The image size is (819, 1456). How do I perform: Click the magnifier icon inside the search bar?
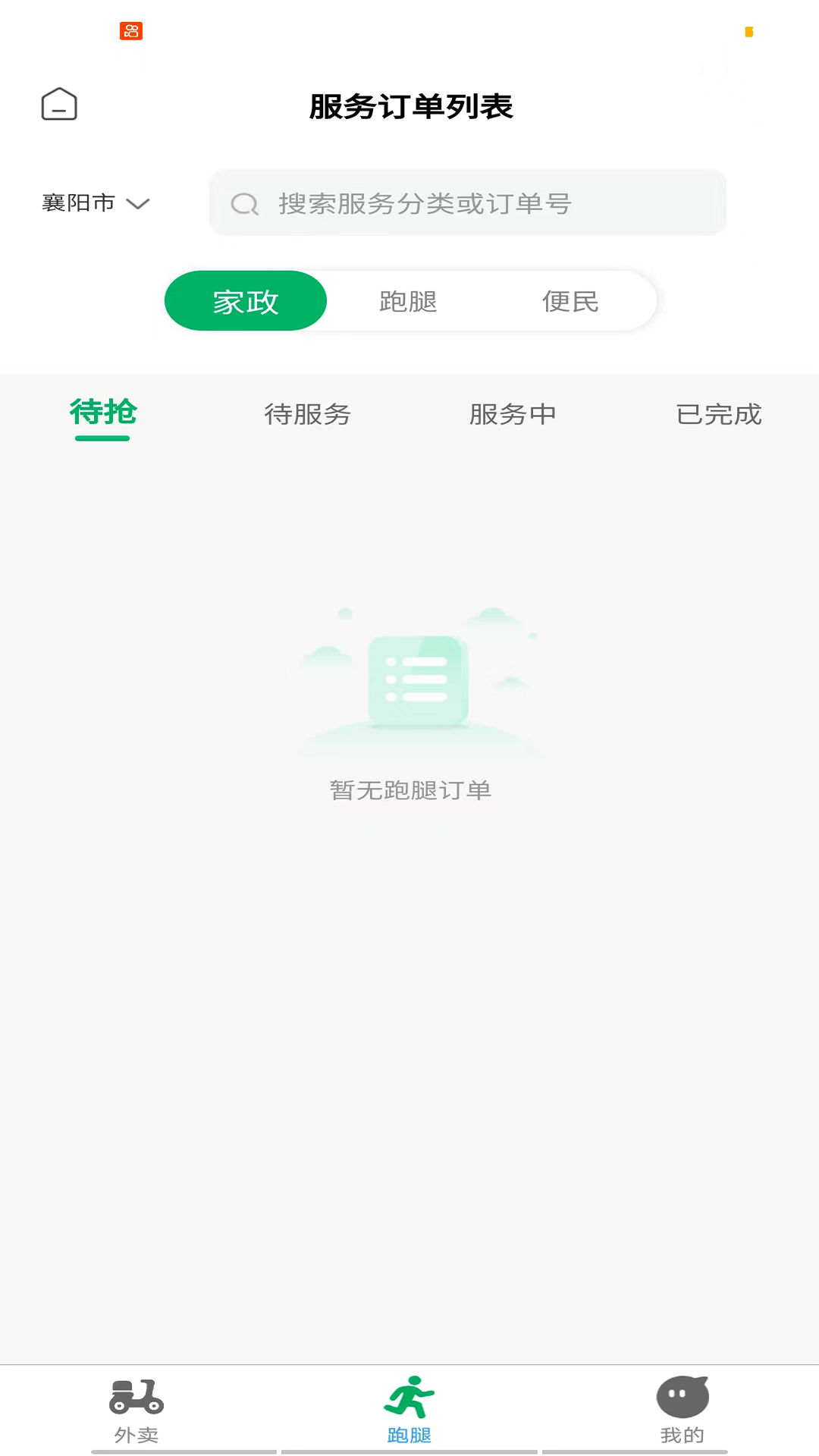[x=244, y=203]
